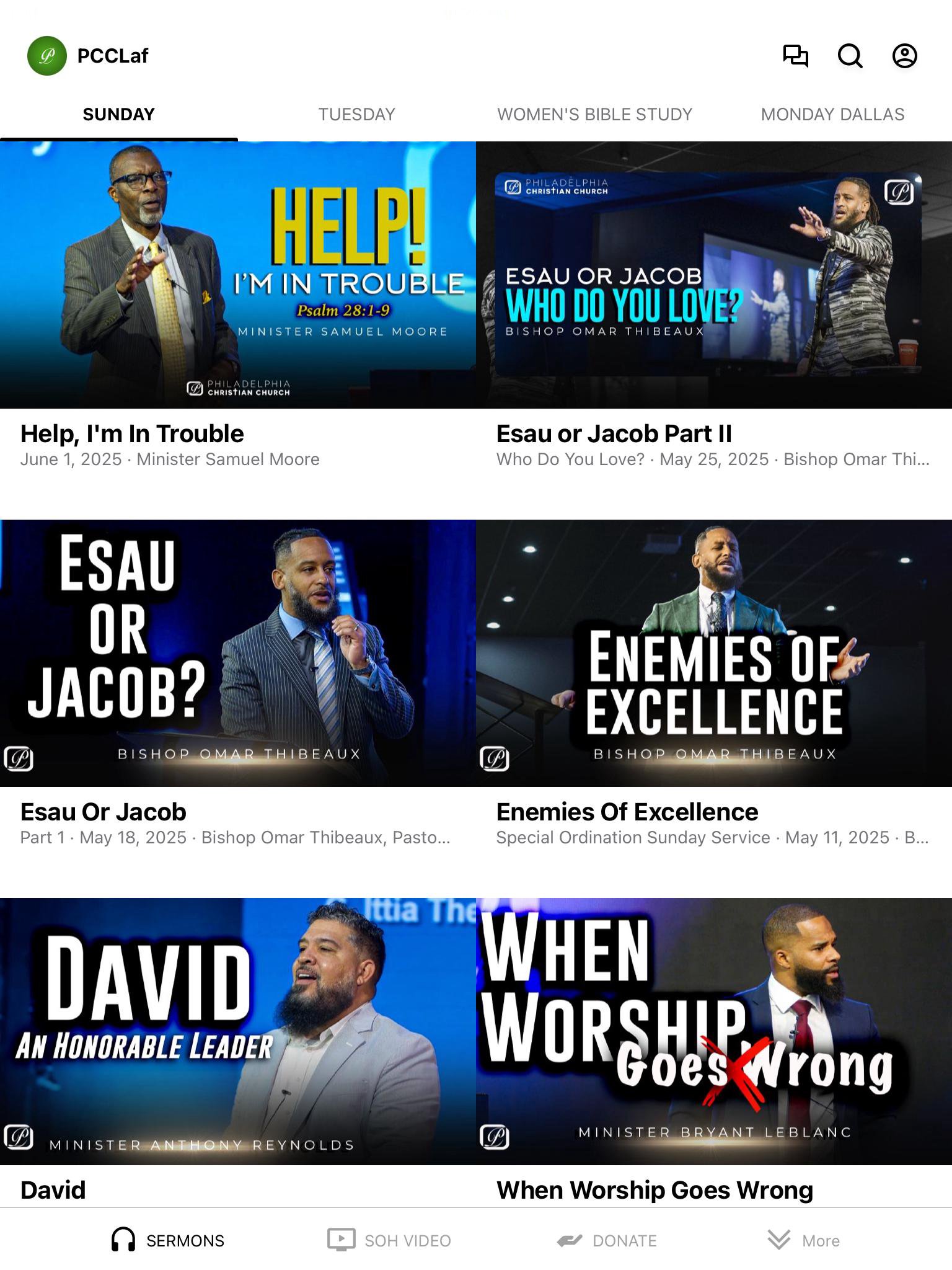This screenshot has width=952, height=1270.
Task: Tap the Sermons tab in bottom bar
Action: coord(168,1240)
